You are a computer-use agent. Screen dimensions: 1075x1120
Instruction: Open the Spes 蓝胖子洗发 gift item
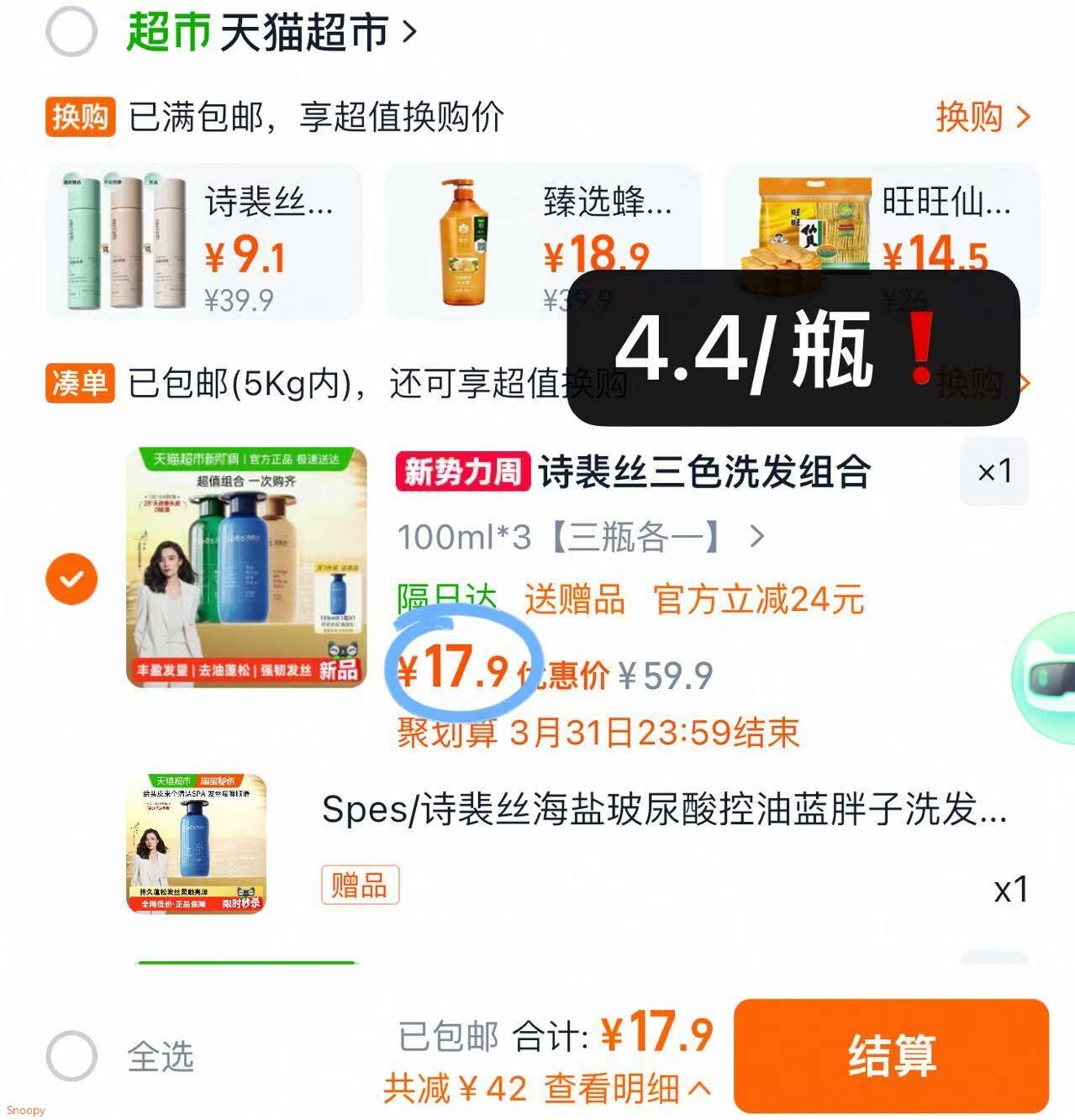664,810
